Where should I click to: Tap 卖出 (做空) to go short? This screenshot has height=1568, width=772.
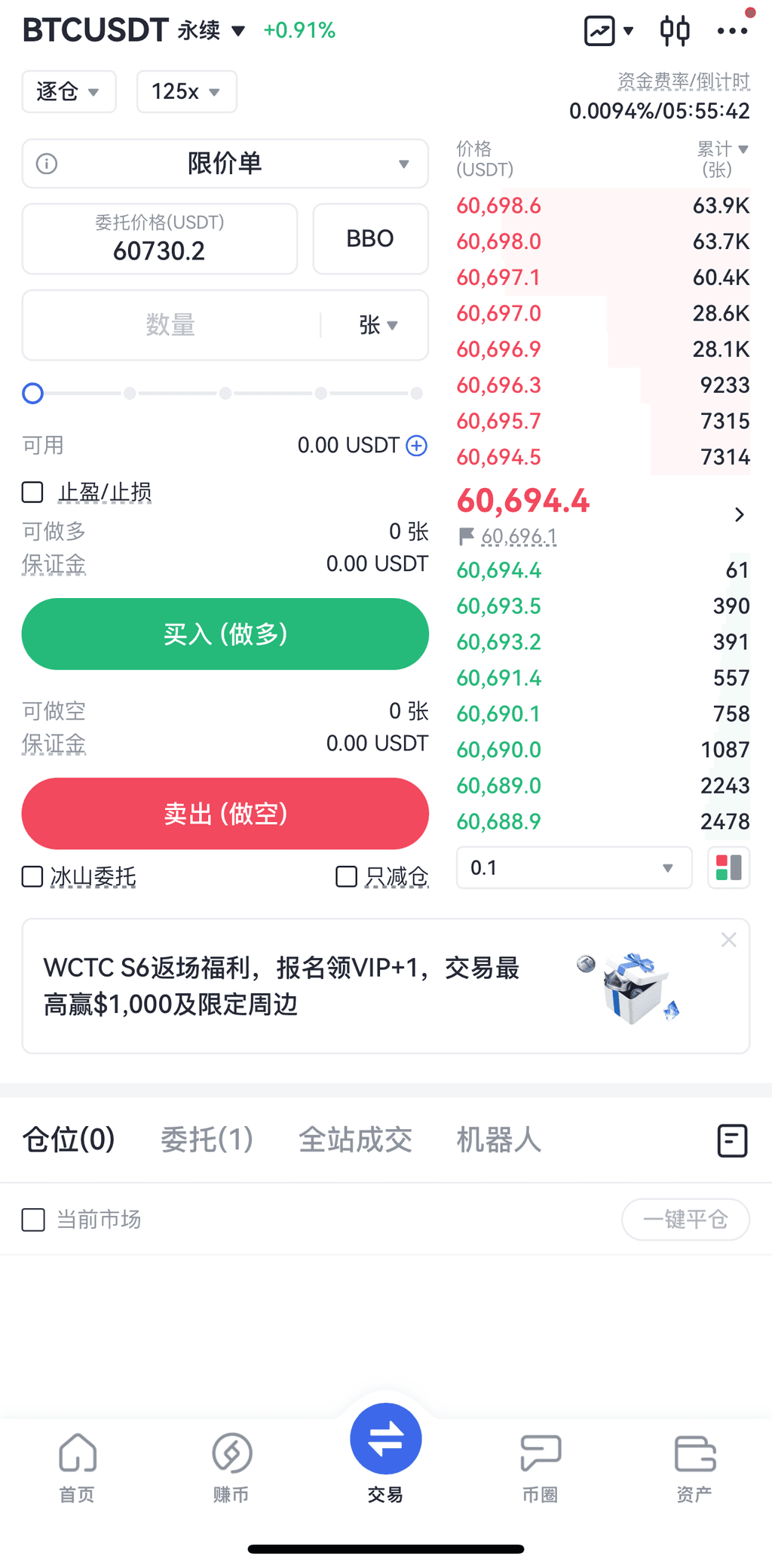point(225,813)
